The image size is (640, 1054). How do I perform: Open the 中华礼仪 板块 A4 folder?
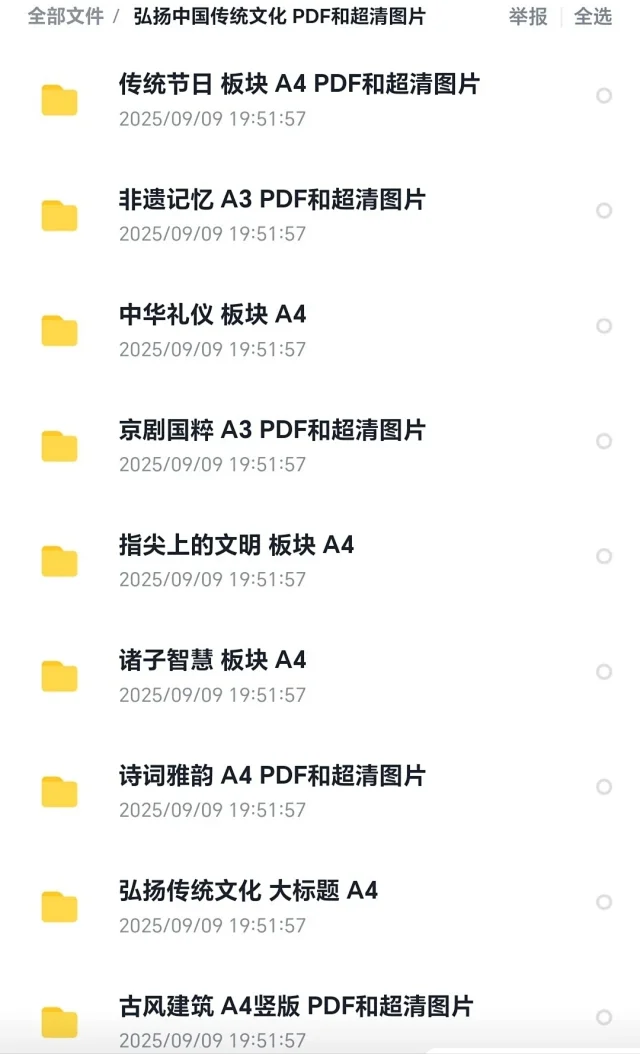pos(212,314)
